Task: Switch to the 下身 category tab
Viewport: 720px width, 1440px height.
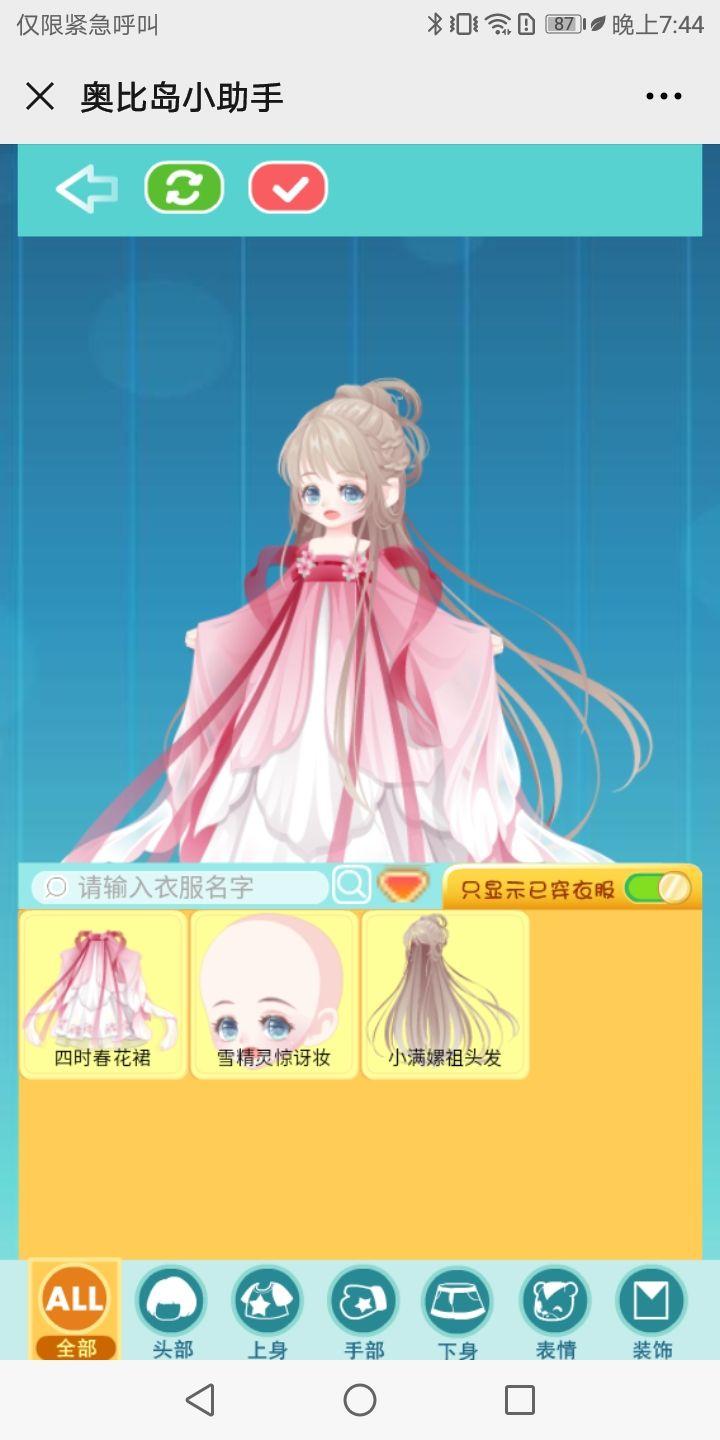Action: [457, 1310]
